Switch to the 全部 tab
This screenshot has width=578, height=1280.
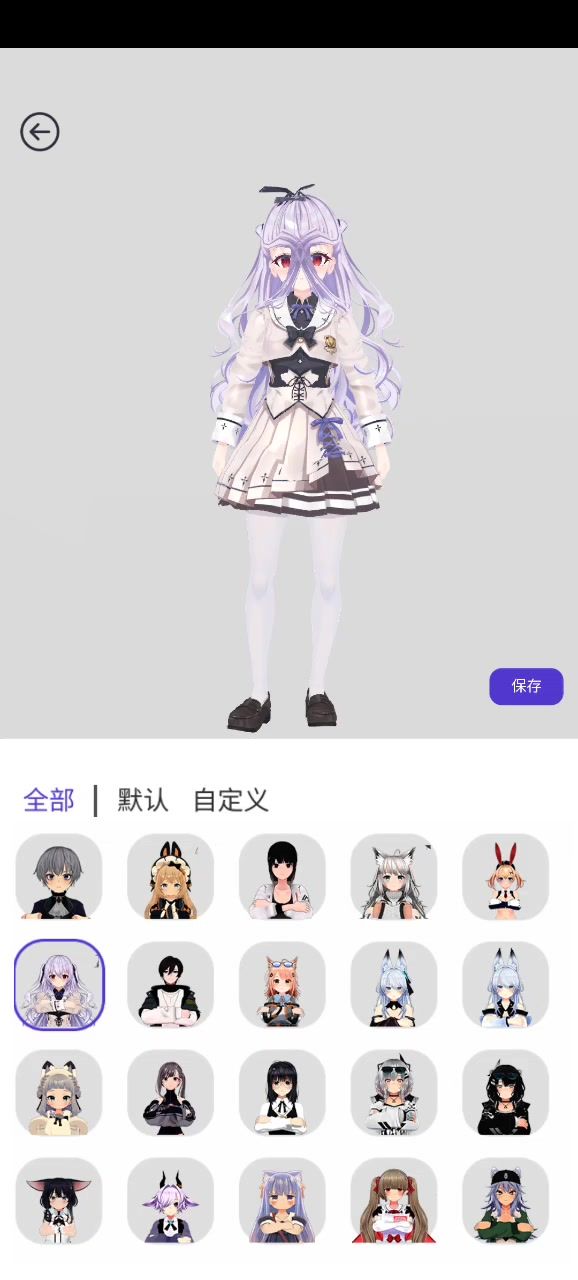point(49,800)
